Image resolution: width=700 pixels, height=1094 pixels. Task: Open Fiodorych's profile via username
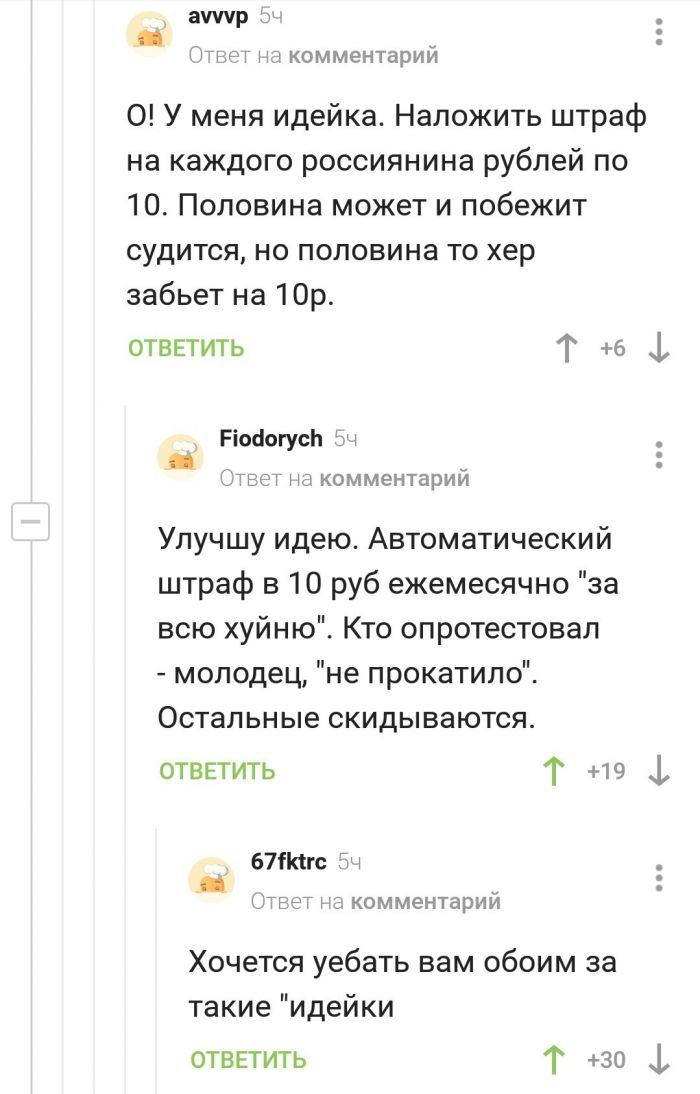tap(270, 438)
